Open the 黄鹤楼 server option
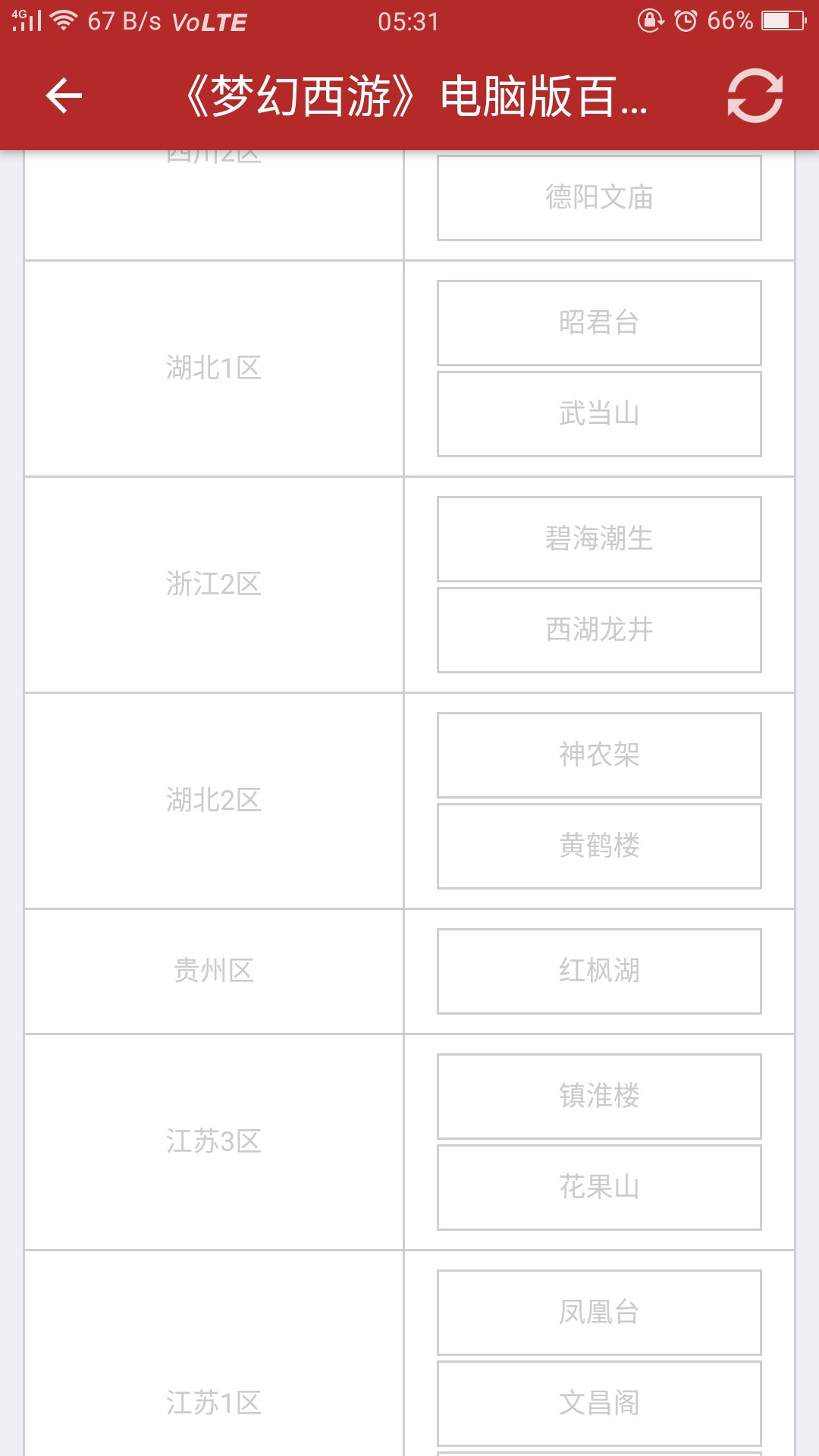 coord(599,846)
